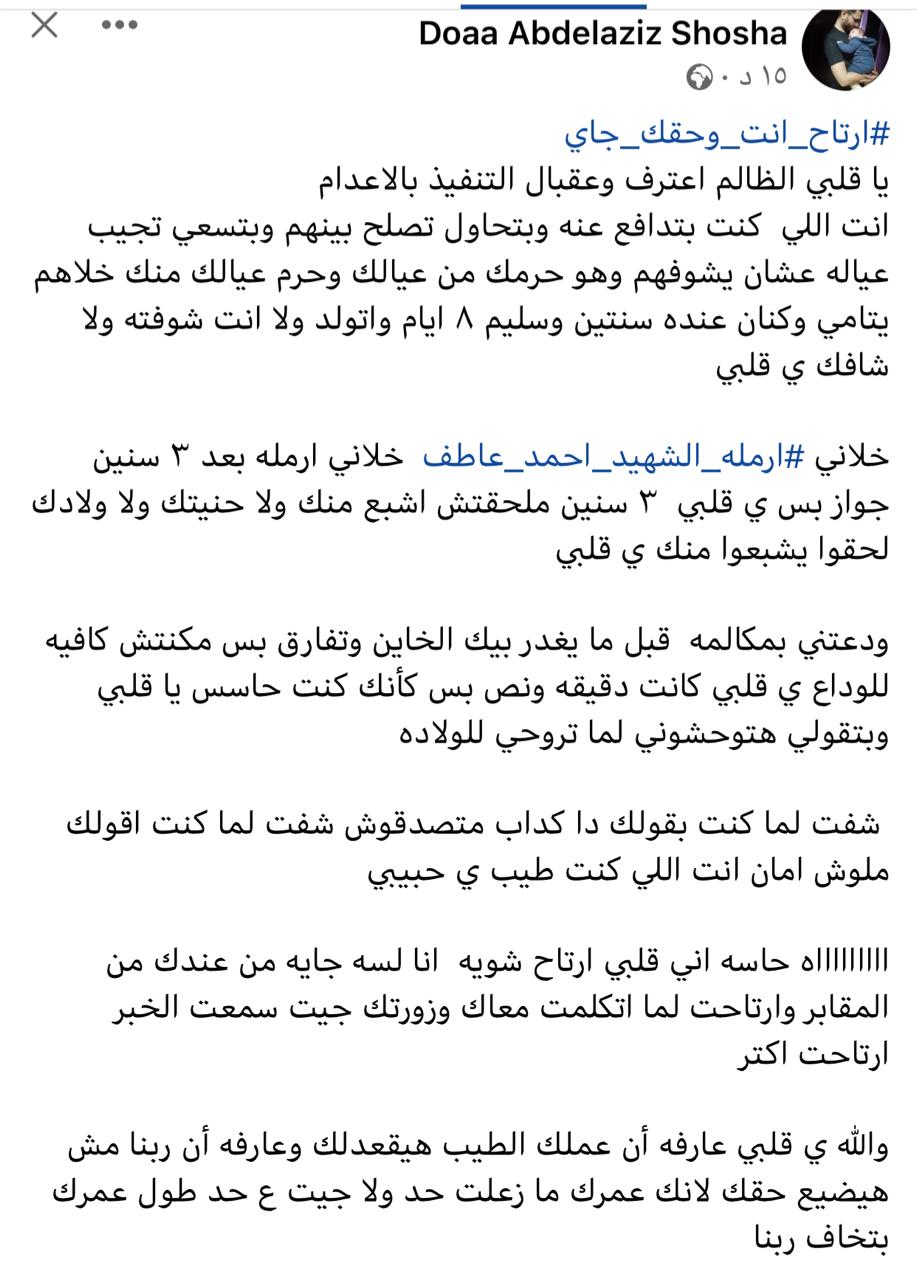
Task: Close this post with the X
Action: coord(44,26)
